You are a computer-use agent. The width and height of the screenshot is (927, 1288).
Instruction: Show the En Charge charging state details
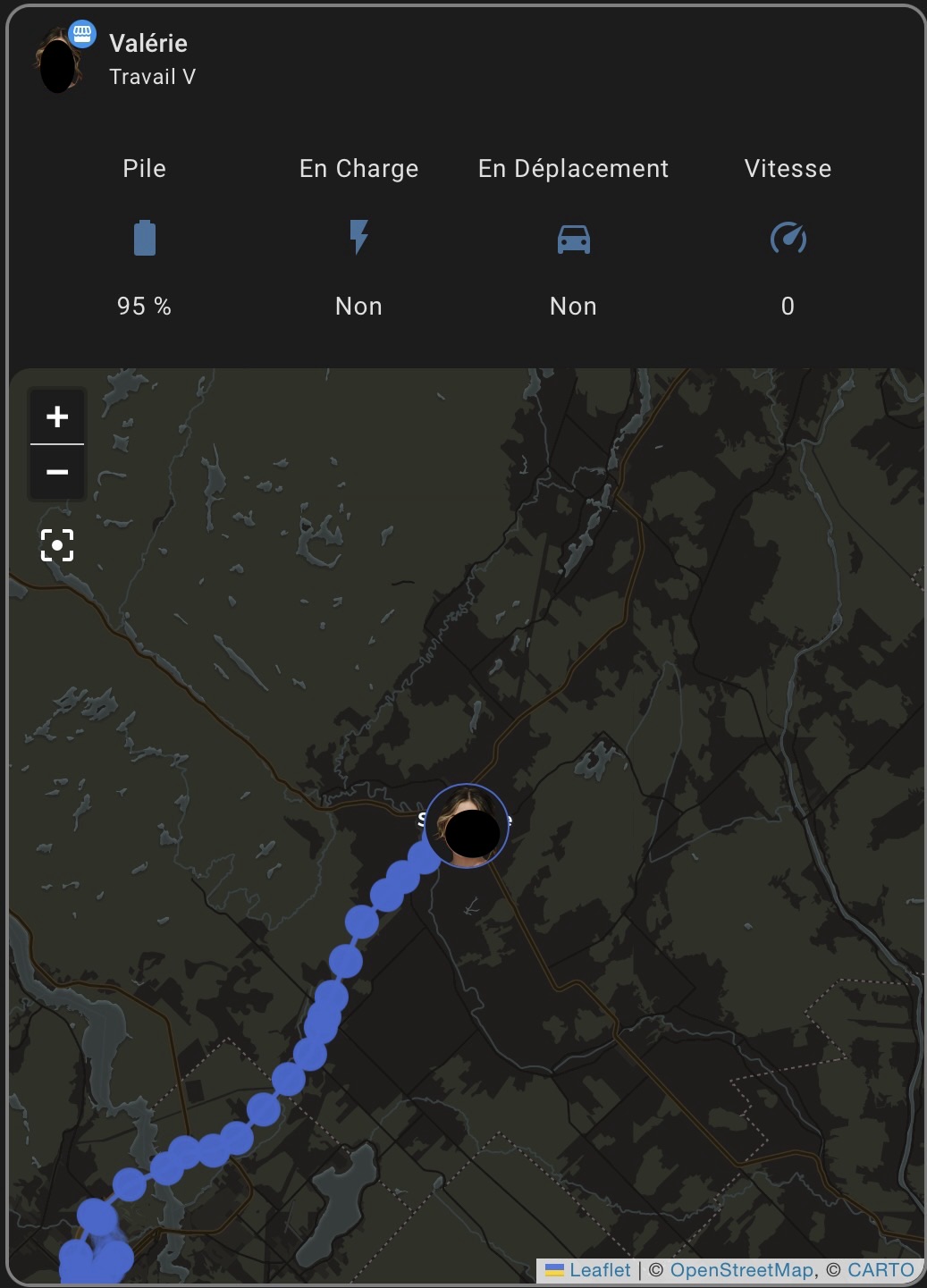tap(358, 239)
